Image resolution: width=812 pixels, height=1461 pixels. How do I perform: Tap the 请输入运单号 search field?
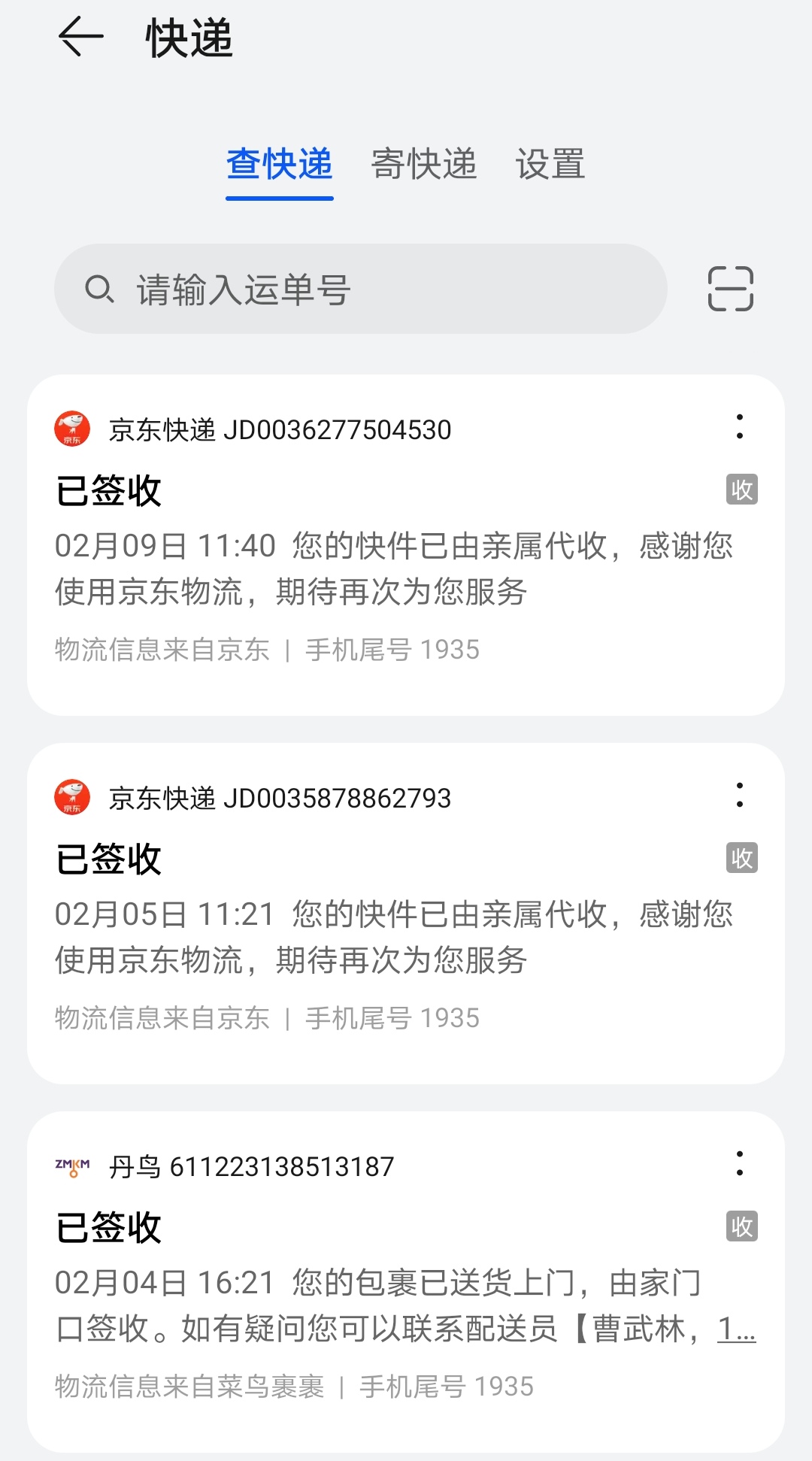[361, 289]
